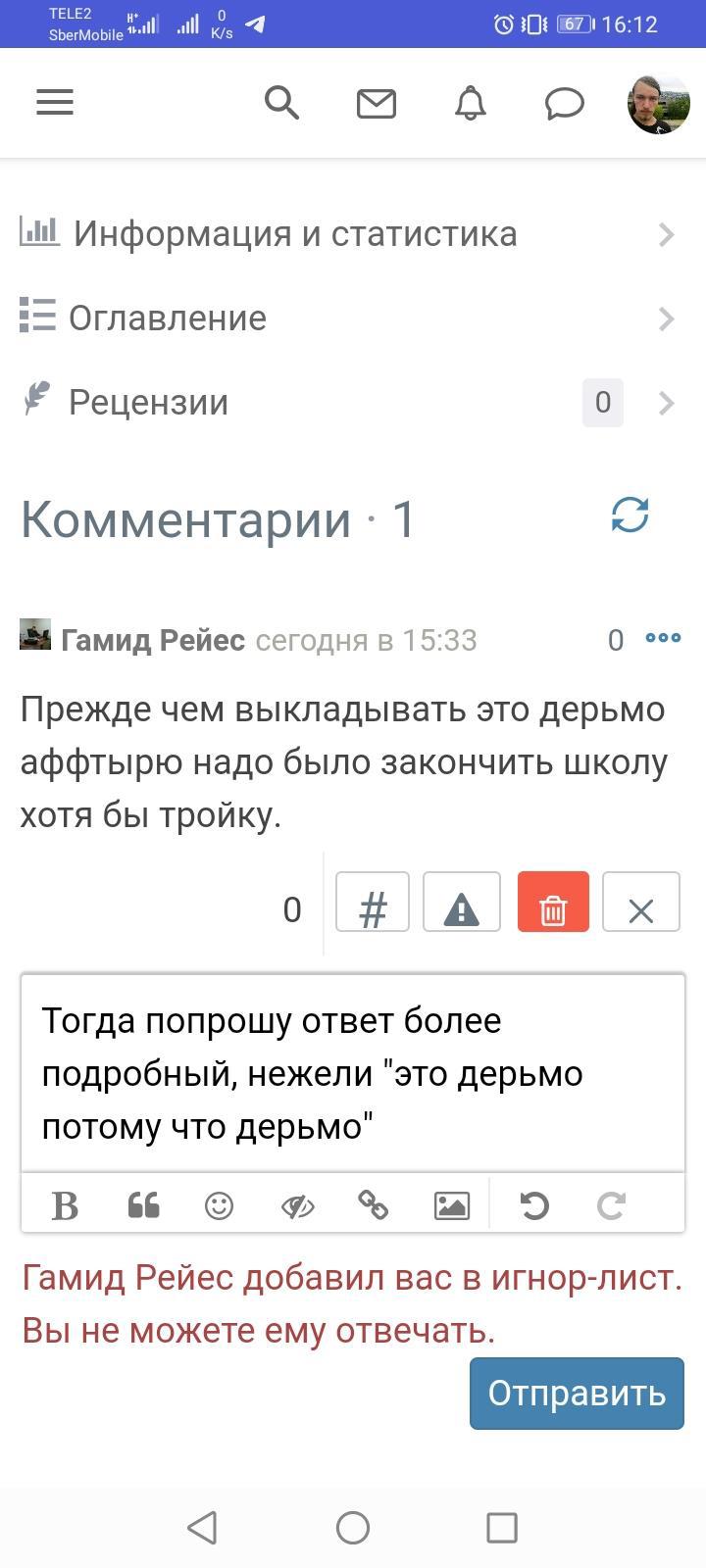Open the mail envelope messages

pyautogui.click(x=376, y=103)
